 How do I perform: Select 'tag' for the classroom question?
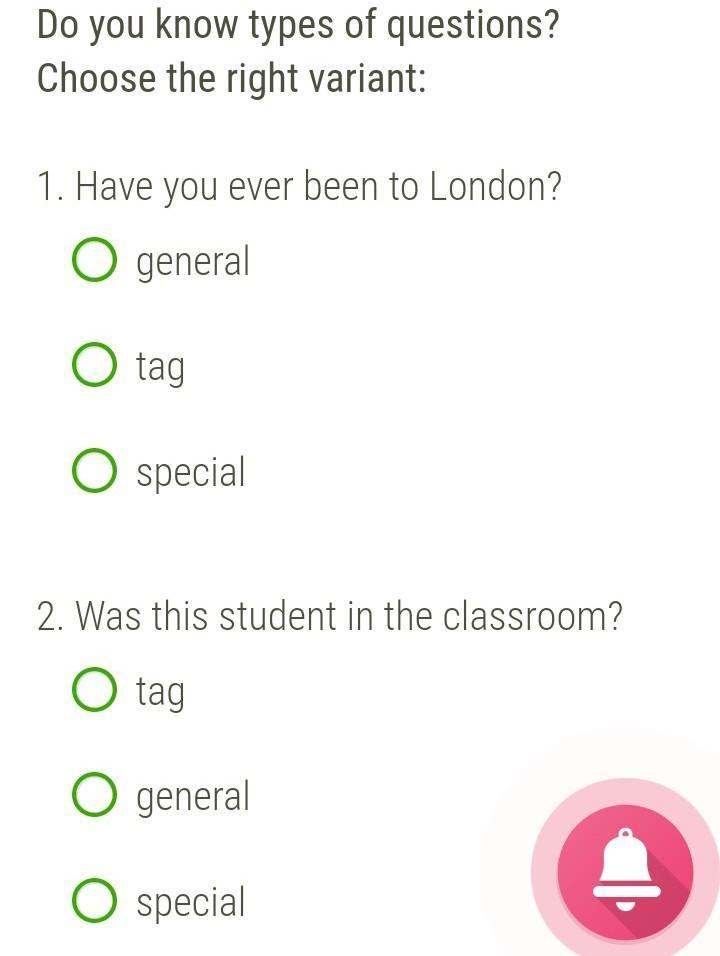coord(95,690)
